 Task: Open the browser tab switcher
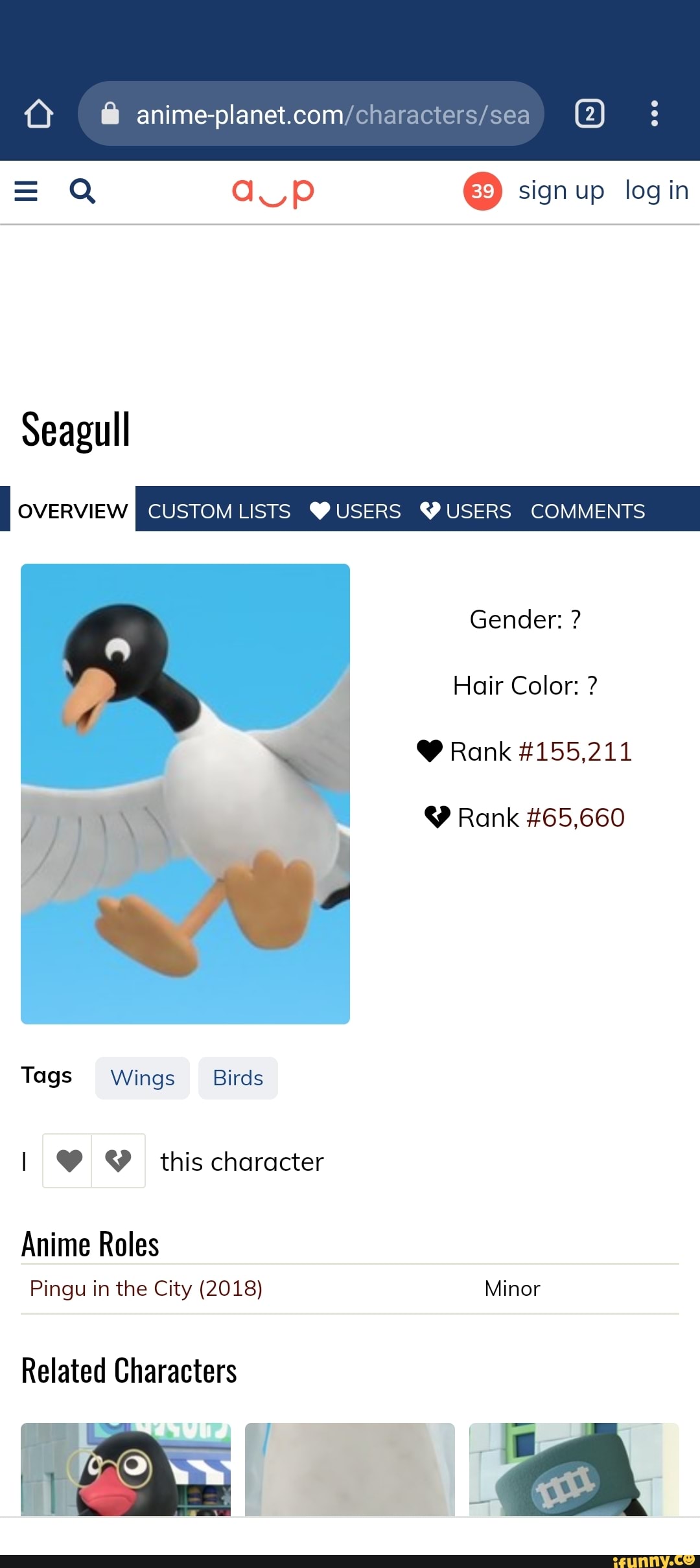click(589, 114)
